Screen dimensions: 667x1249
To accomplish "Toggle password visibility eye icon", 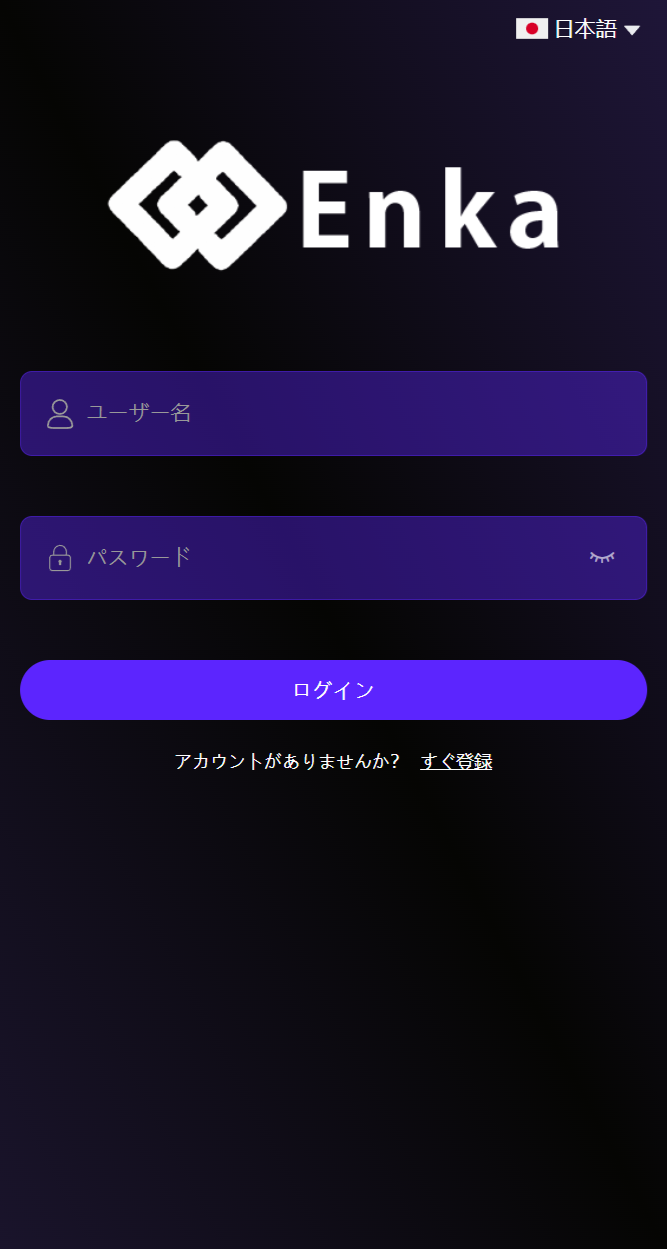I will pyautogui.click(x=601, y=557).
